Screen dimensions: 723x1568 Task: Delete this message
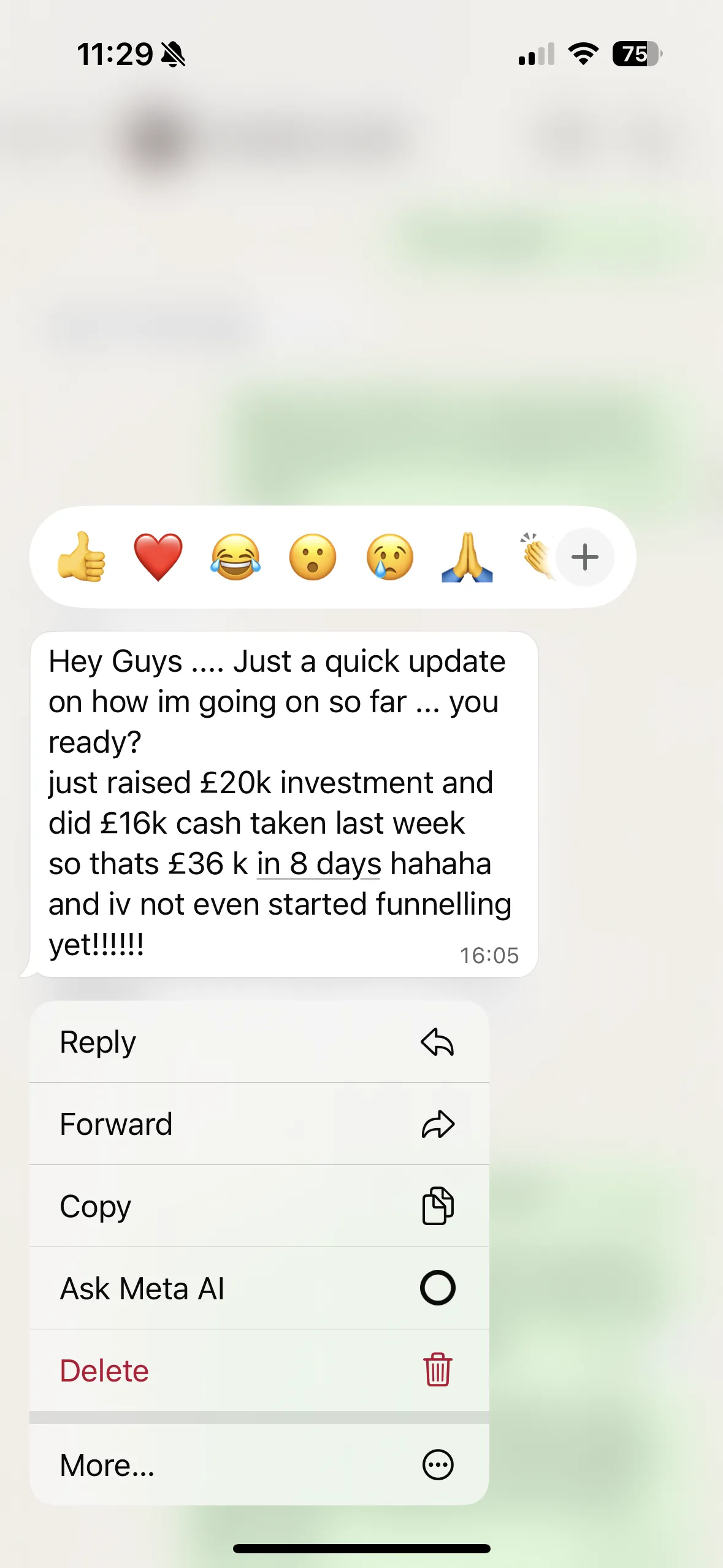pos(259,1370)
